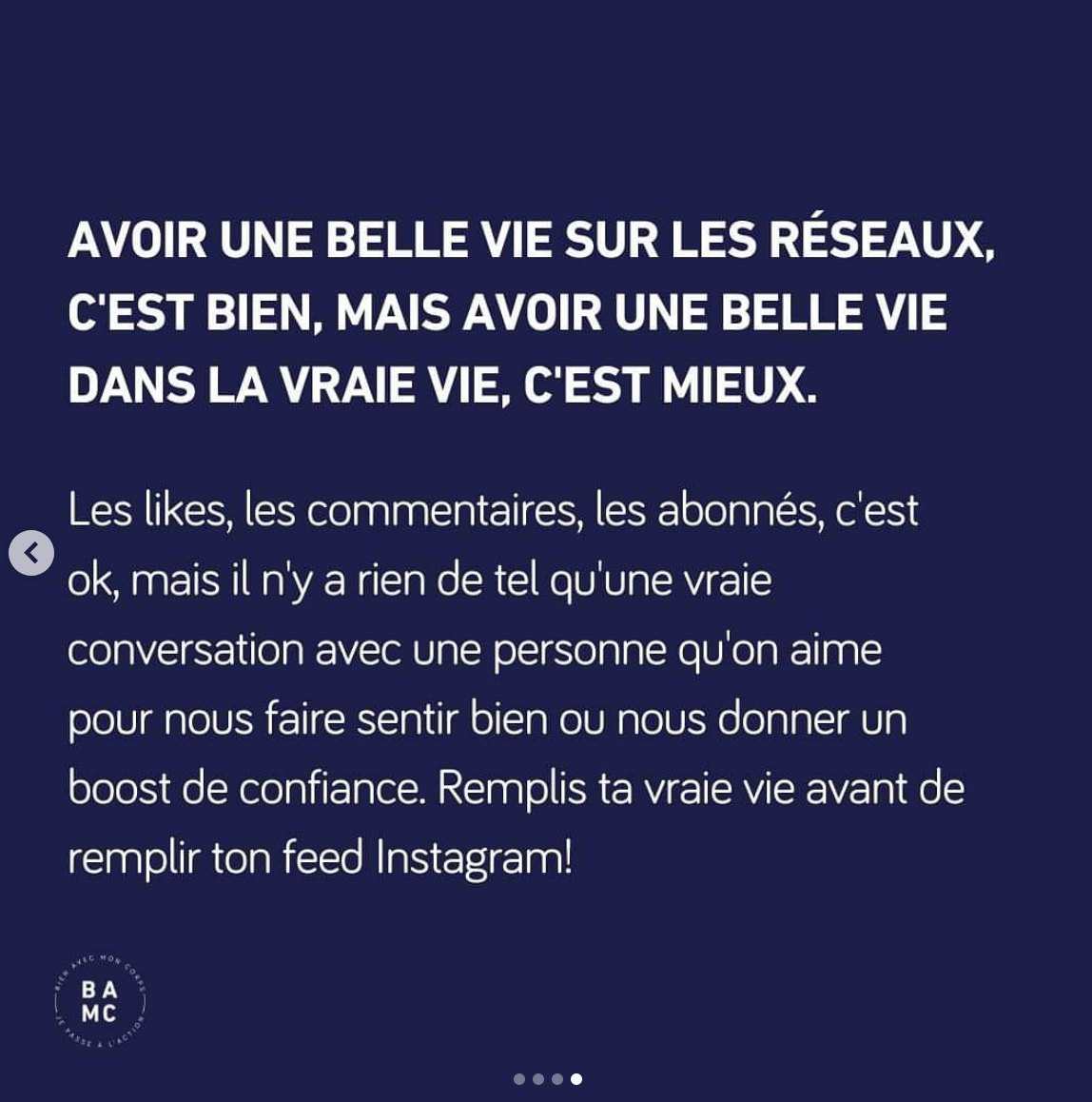Select the second carousel dot
Image resolution: width=1092 pixels, height=1102 pixels.
[538, 1079]
